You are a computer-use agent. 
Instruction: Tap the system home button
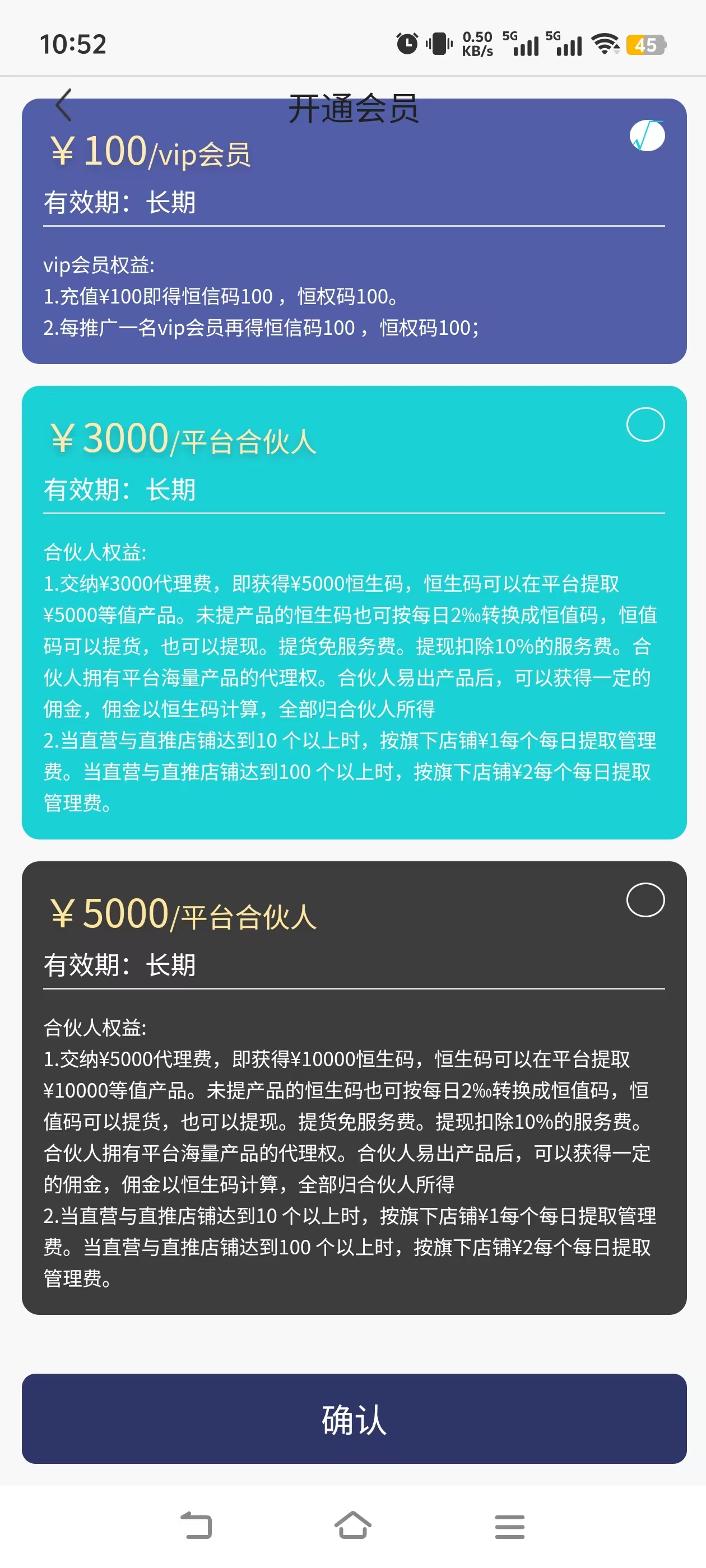coord(352,1525)
